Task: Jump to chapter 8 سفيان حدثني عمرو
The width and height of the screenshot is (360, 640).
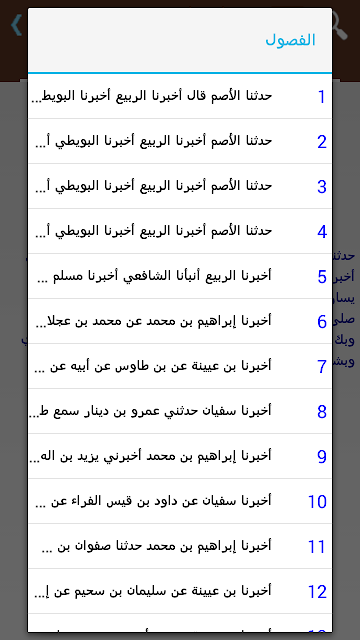Action: click(180, 411)
